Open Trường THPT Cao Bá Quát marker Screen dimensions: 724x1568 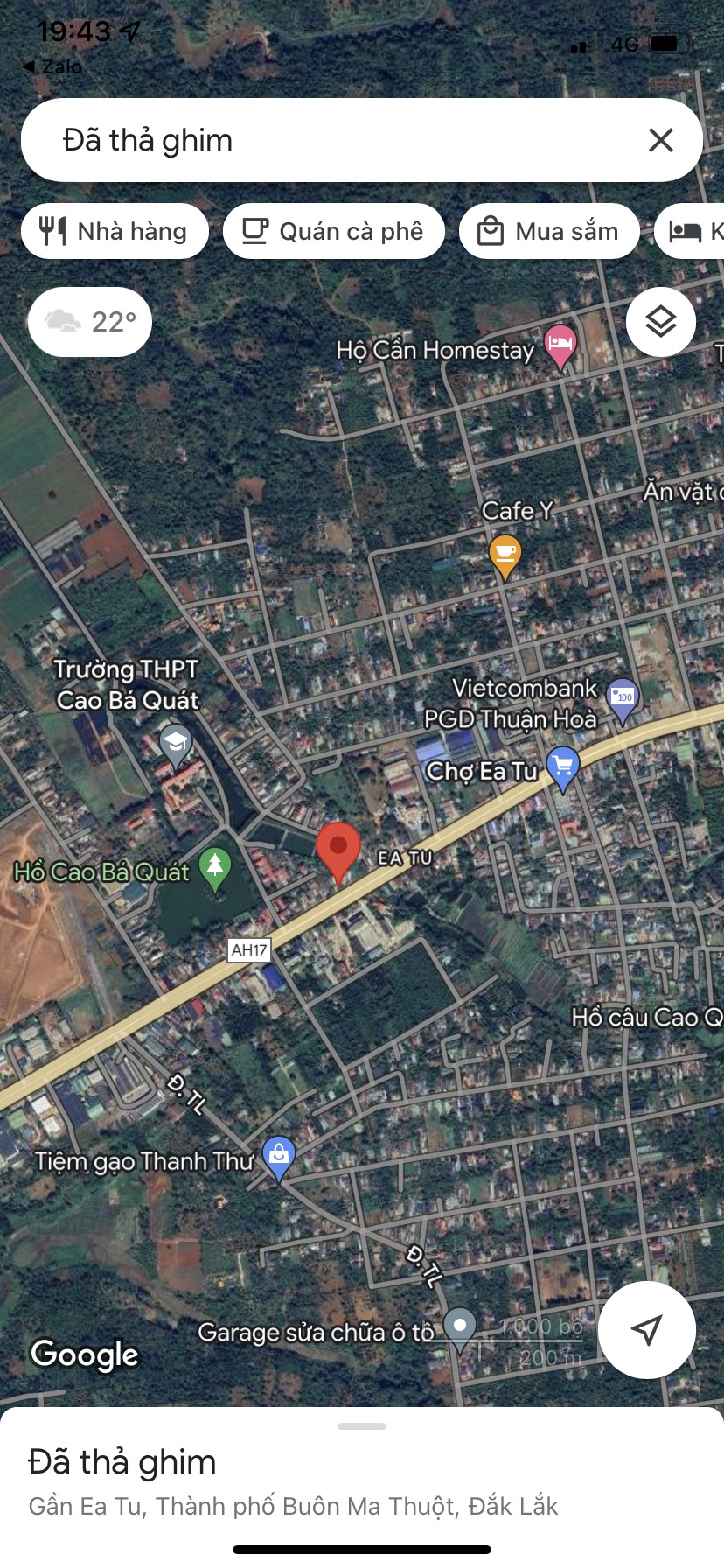pos(176,745)
